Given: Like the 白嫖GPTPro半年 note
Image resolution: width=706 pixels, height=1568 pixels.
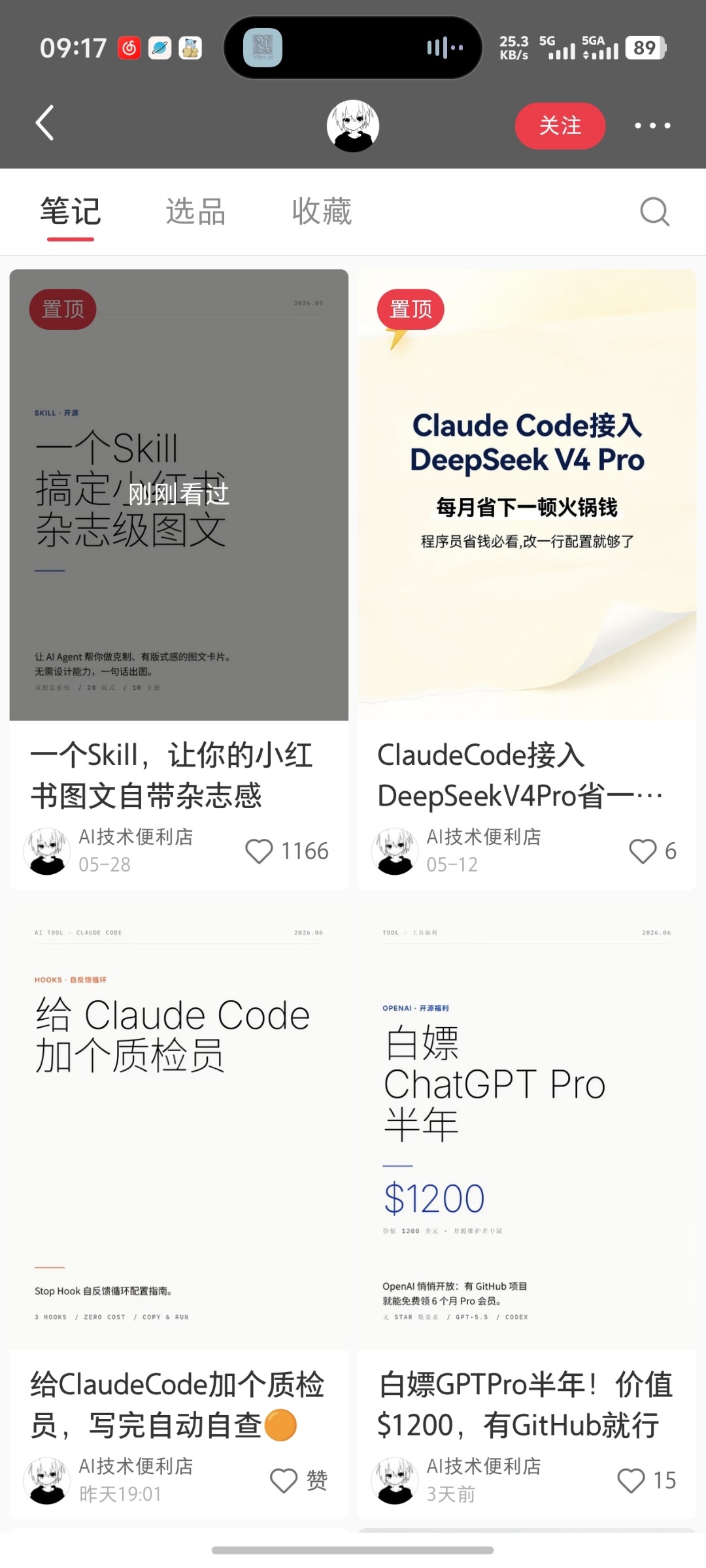Looking at the screenshot, I should (x=631, y=1480).
